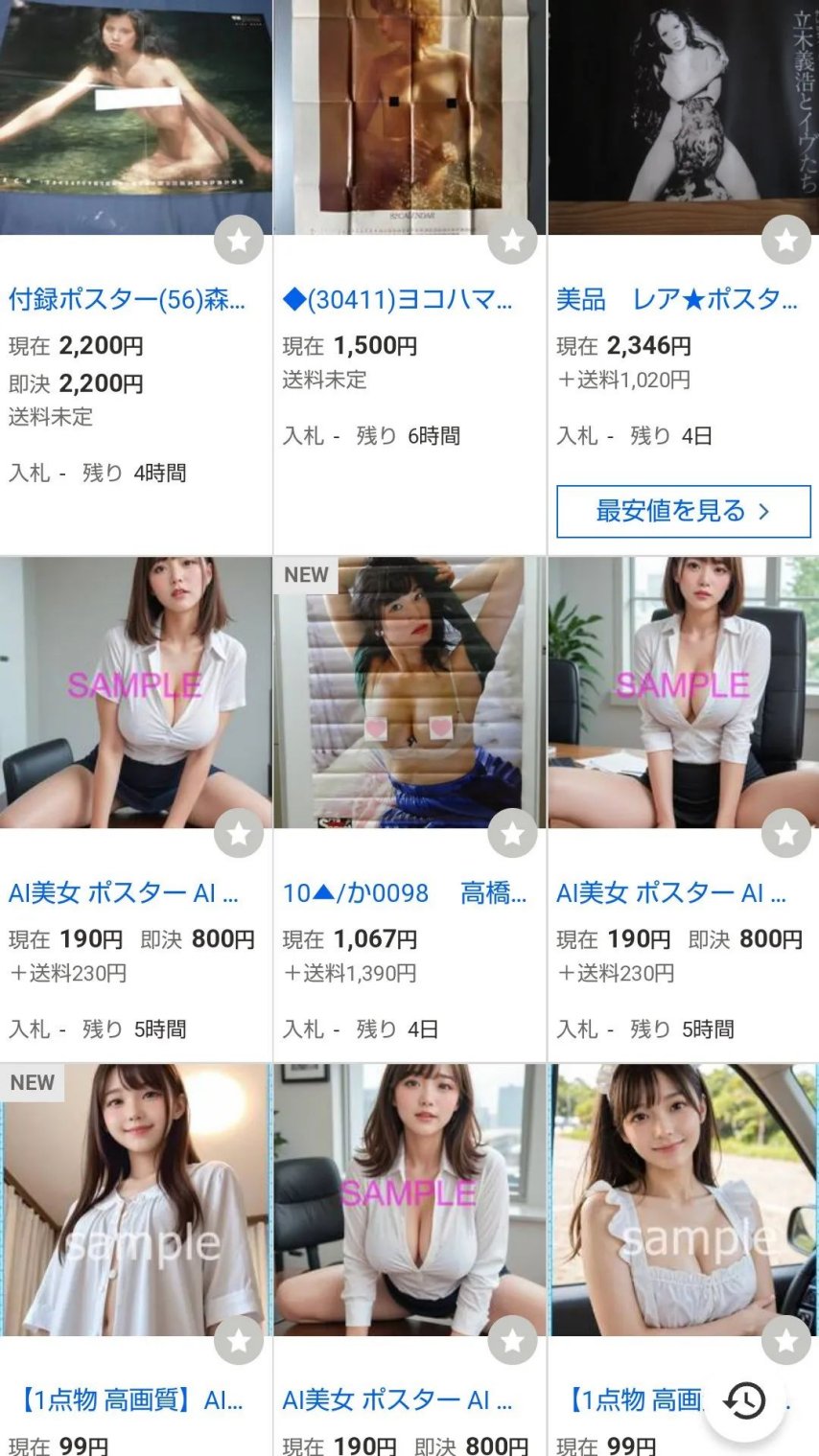Open the 10▲/か0098 高橋 listing
The width and height of the screenshot is (819, 1456).
tap(409, 692)
